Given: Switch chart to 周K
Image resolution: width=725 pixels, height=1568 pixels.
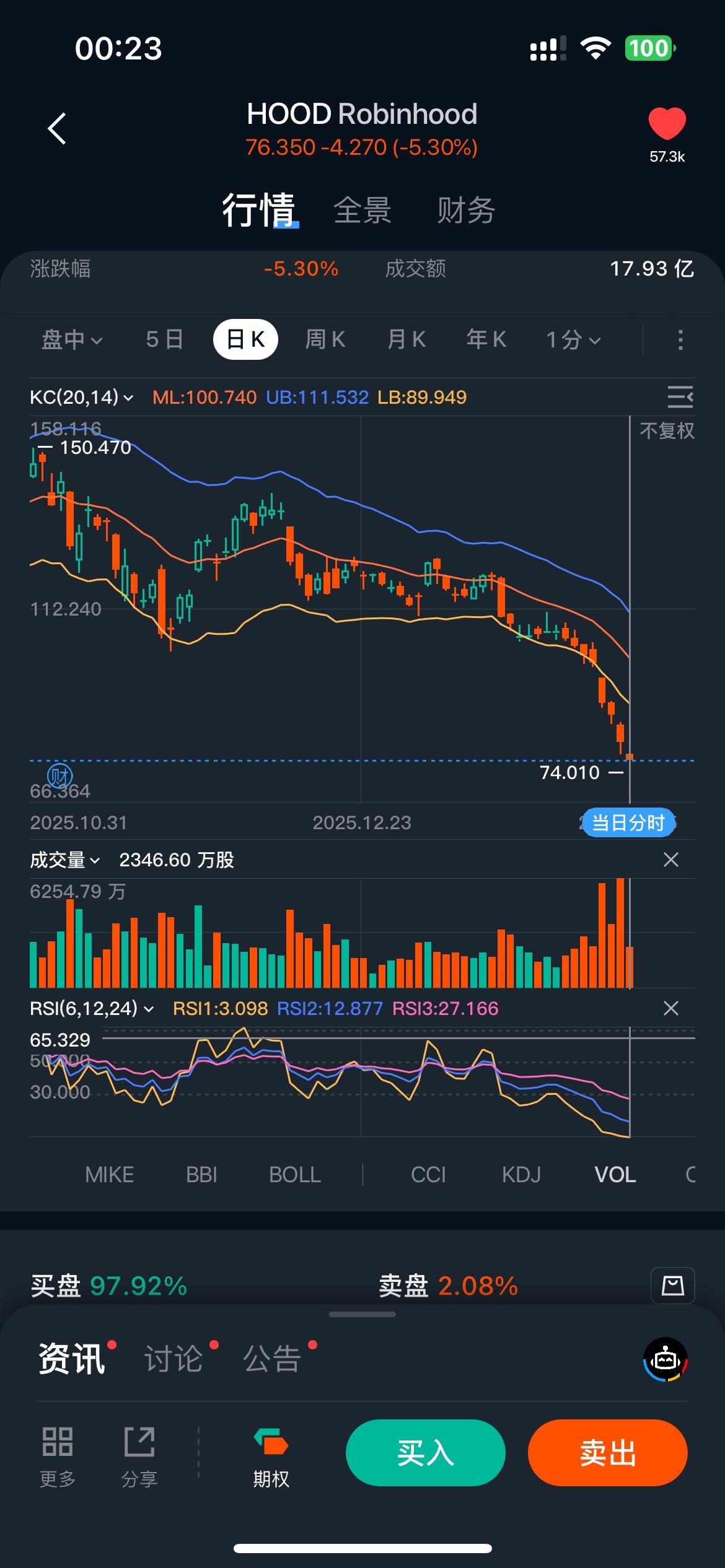Looking at the screenshot, I should (x=325, y=339).
